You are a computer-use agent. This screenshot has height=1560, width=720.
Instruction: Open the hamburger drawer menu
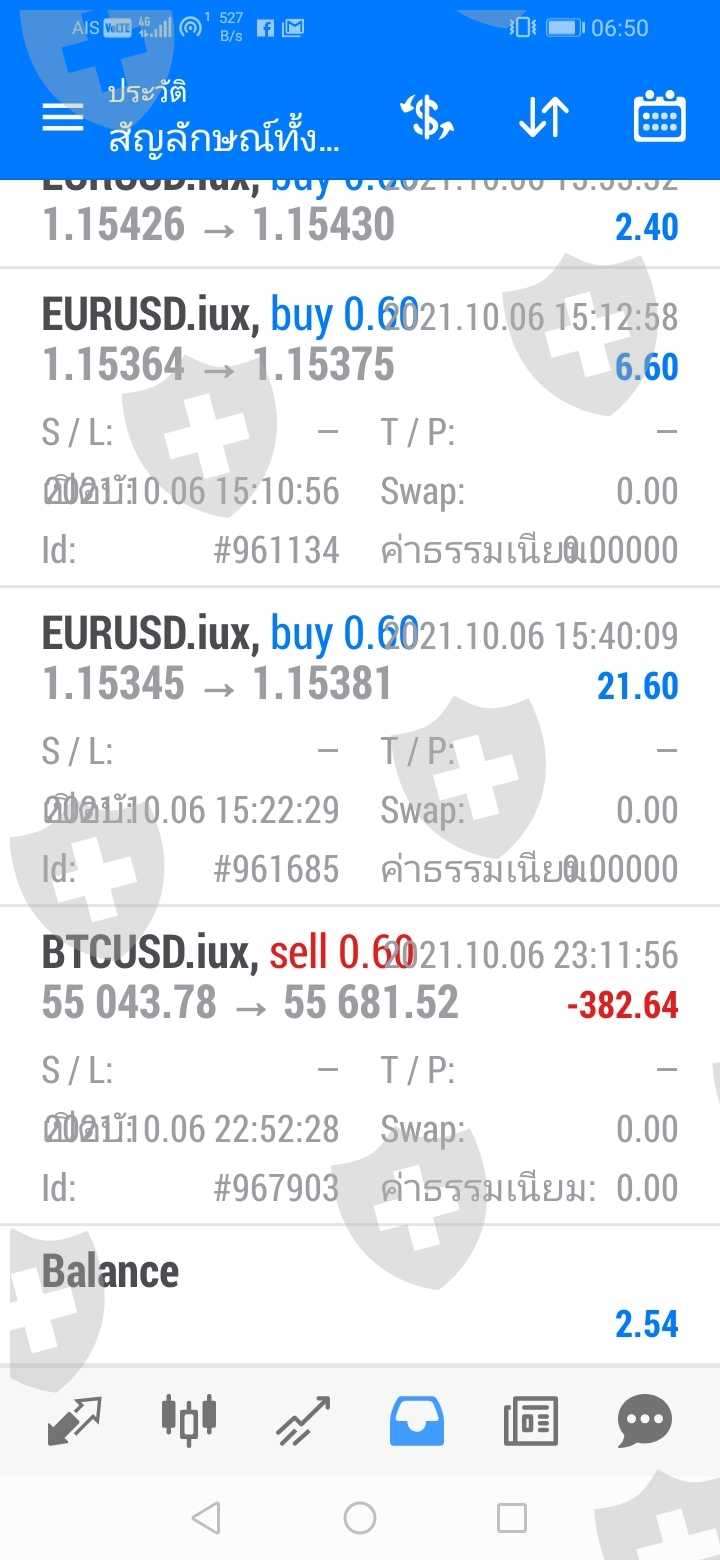point(62,118)
